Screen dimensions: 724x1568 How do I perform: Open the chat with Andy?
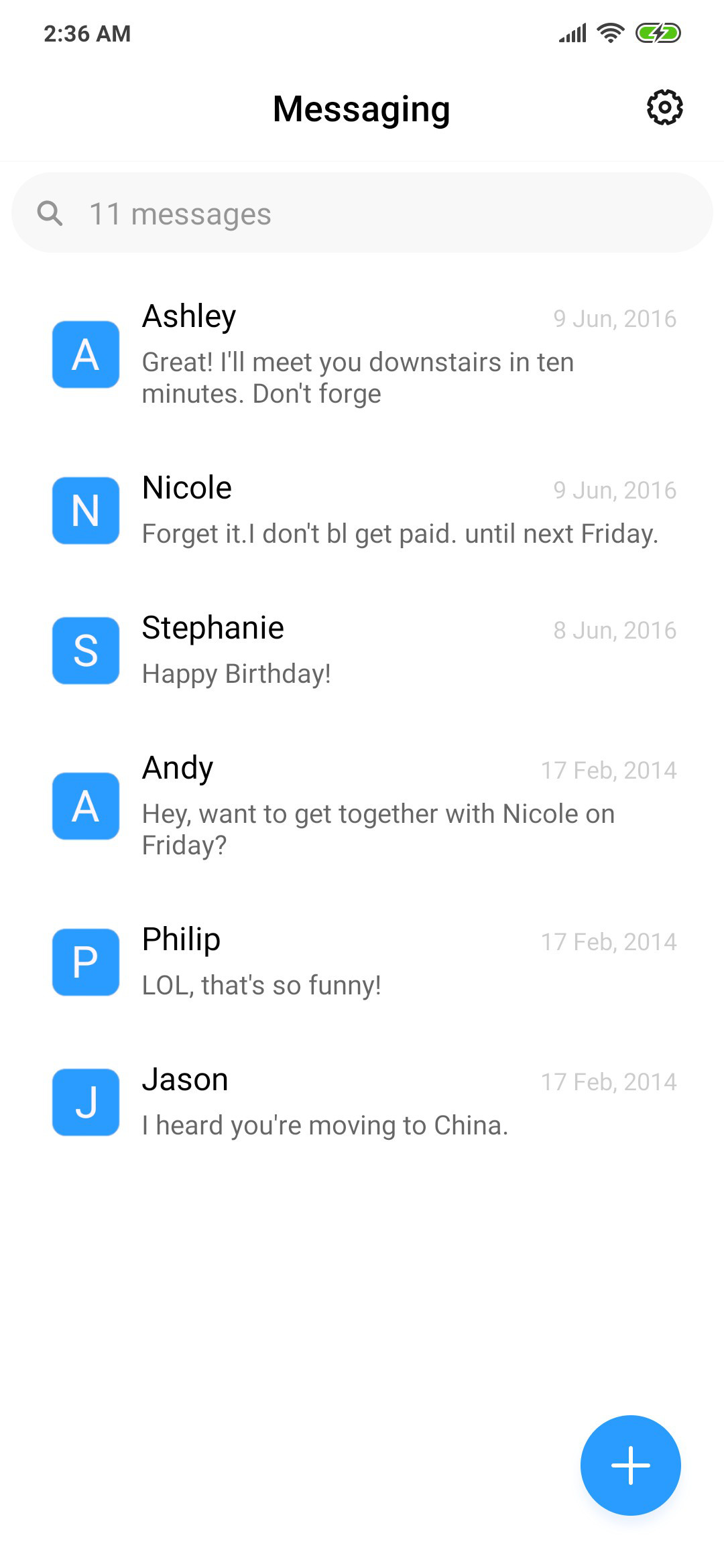(362, 805)
